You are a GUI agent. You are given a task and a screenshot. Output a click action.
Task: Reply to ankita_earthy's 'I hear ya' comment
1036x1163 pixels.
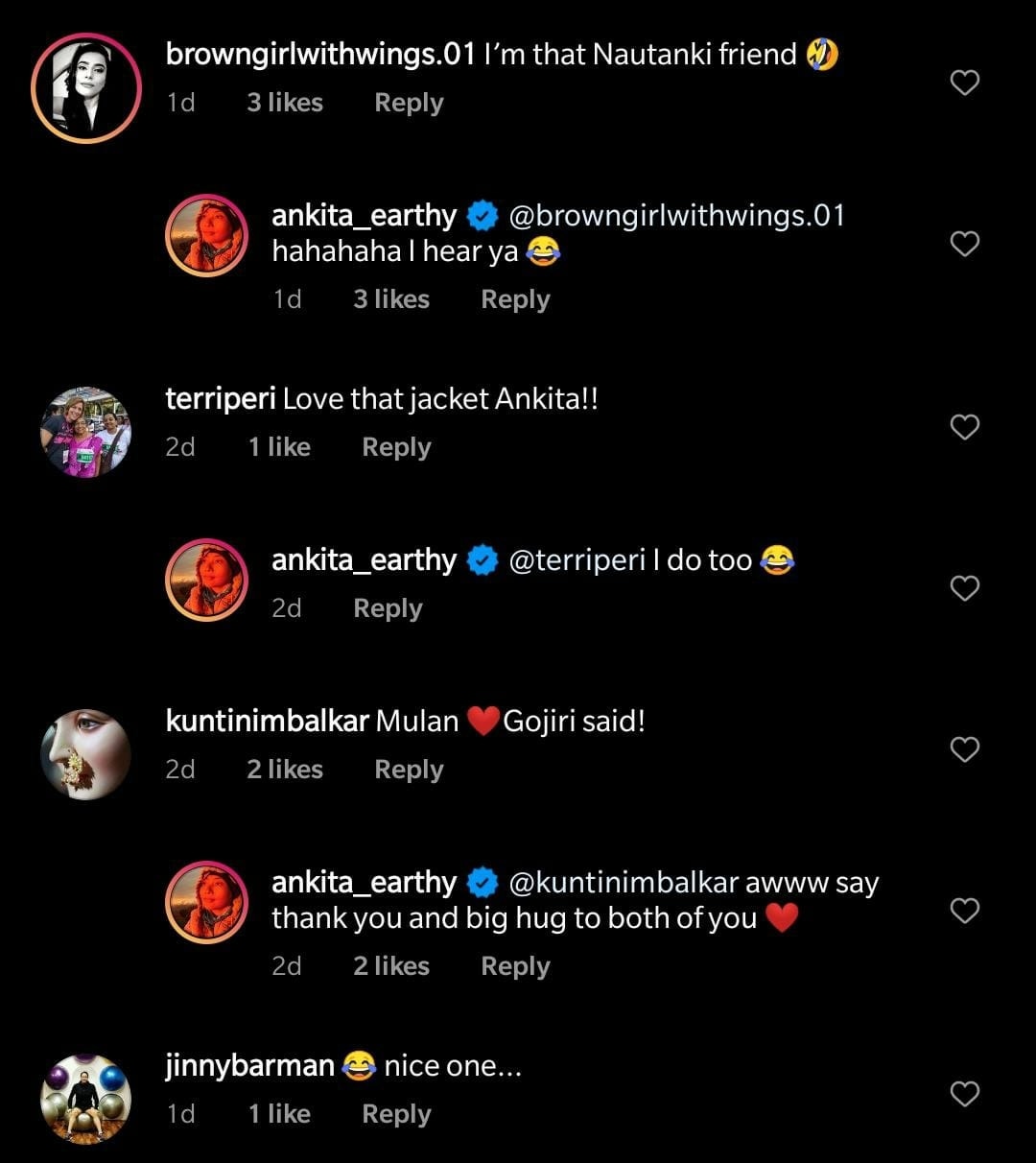(x=515, y=299)
